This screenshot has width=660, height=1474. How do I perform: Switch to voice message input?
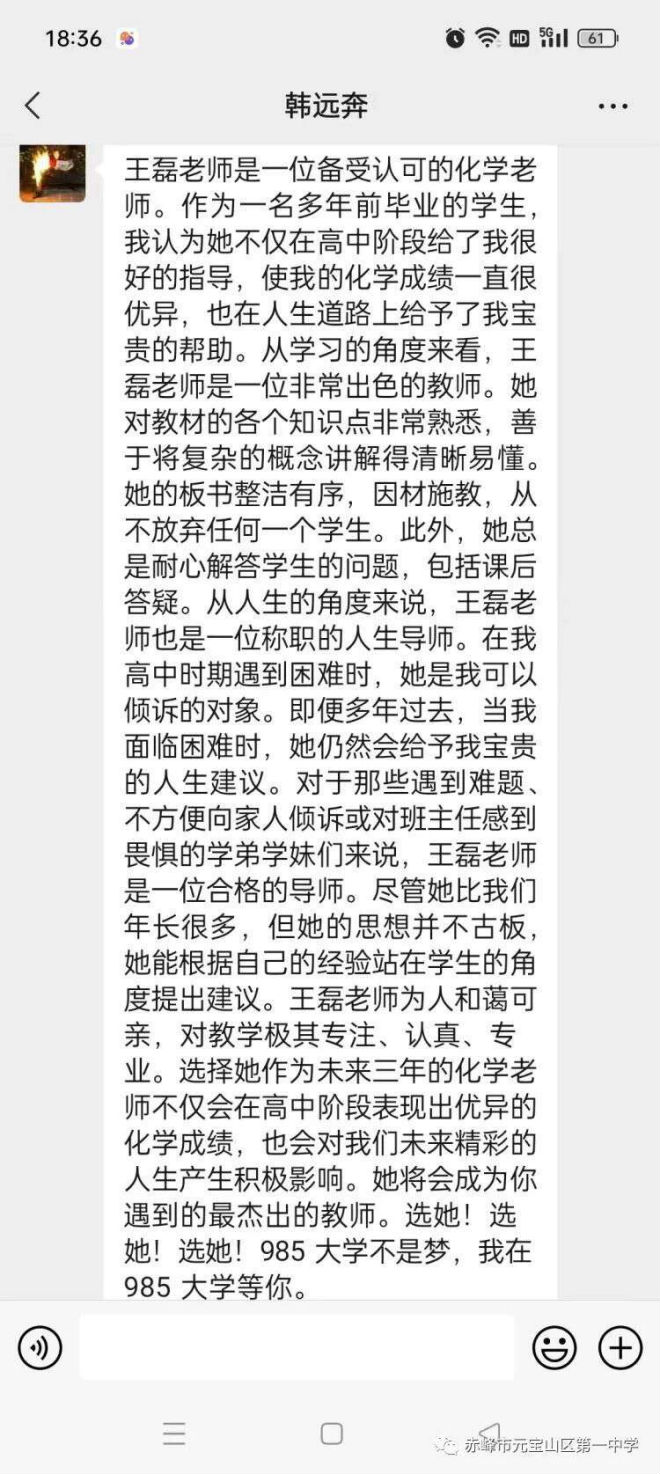[40, 1348]
